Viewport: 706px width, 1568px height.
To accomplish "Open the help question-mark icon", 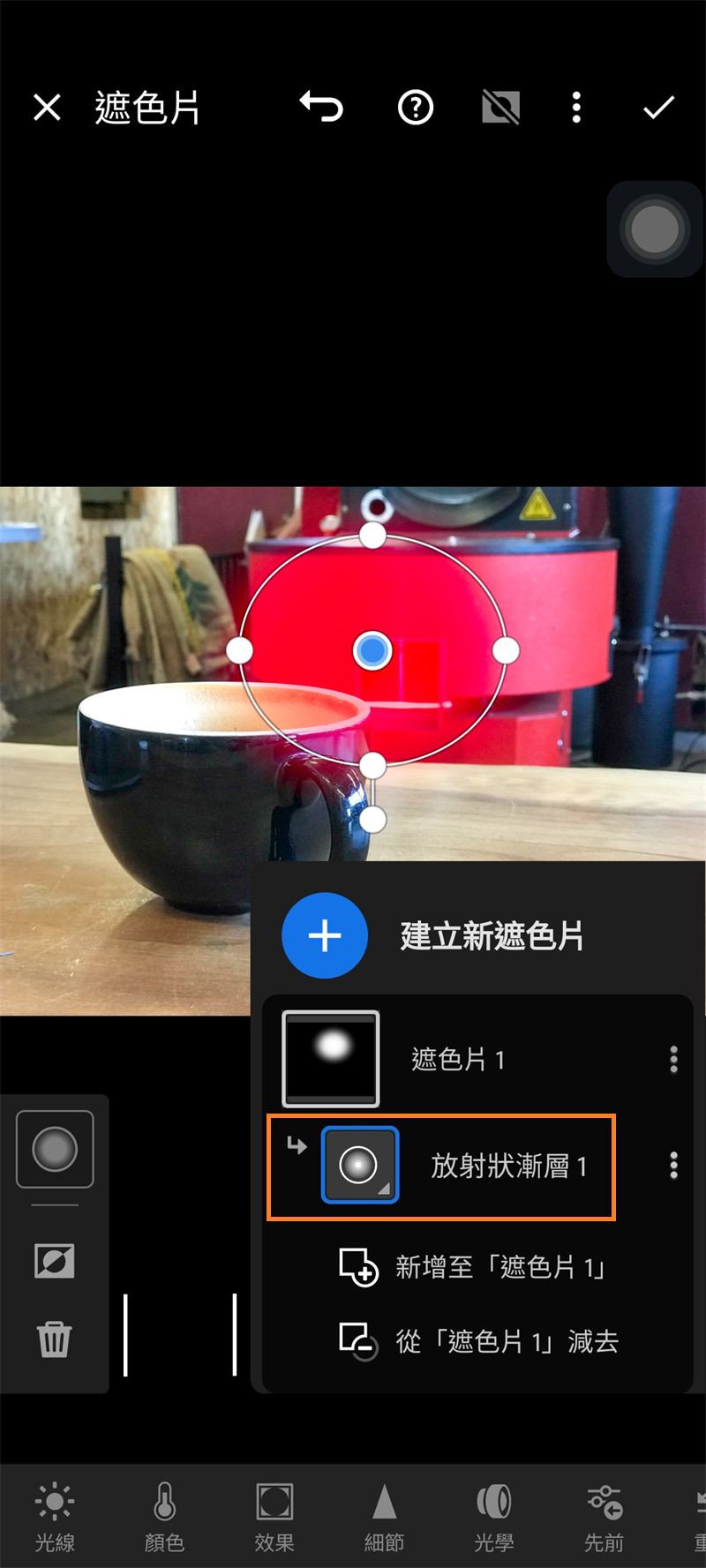I will click(415, 109).
